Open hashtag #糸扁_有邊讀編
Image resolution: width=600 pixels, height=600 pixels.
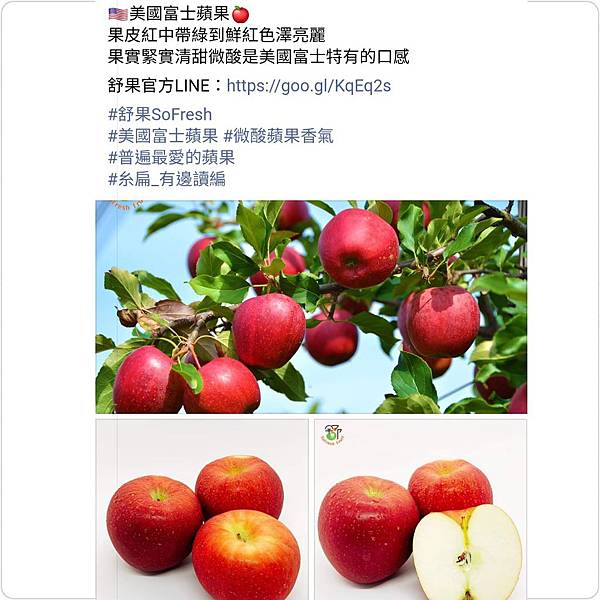click(167, 179)
